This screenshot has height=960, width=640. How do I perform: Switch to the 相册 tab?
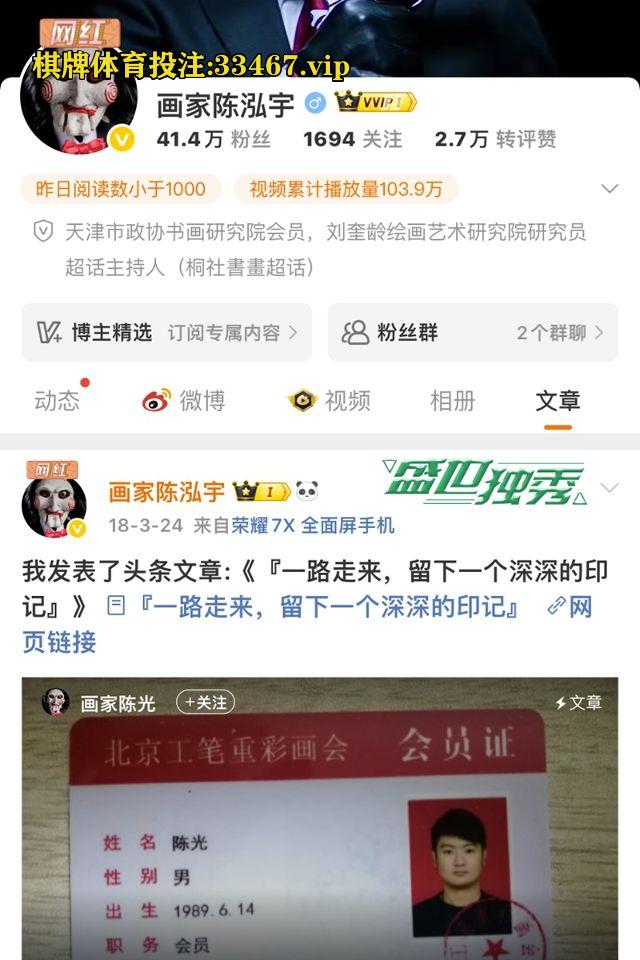click(452, 401)
